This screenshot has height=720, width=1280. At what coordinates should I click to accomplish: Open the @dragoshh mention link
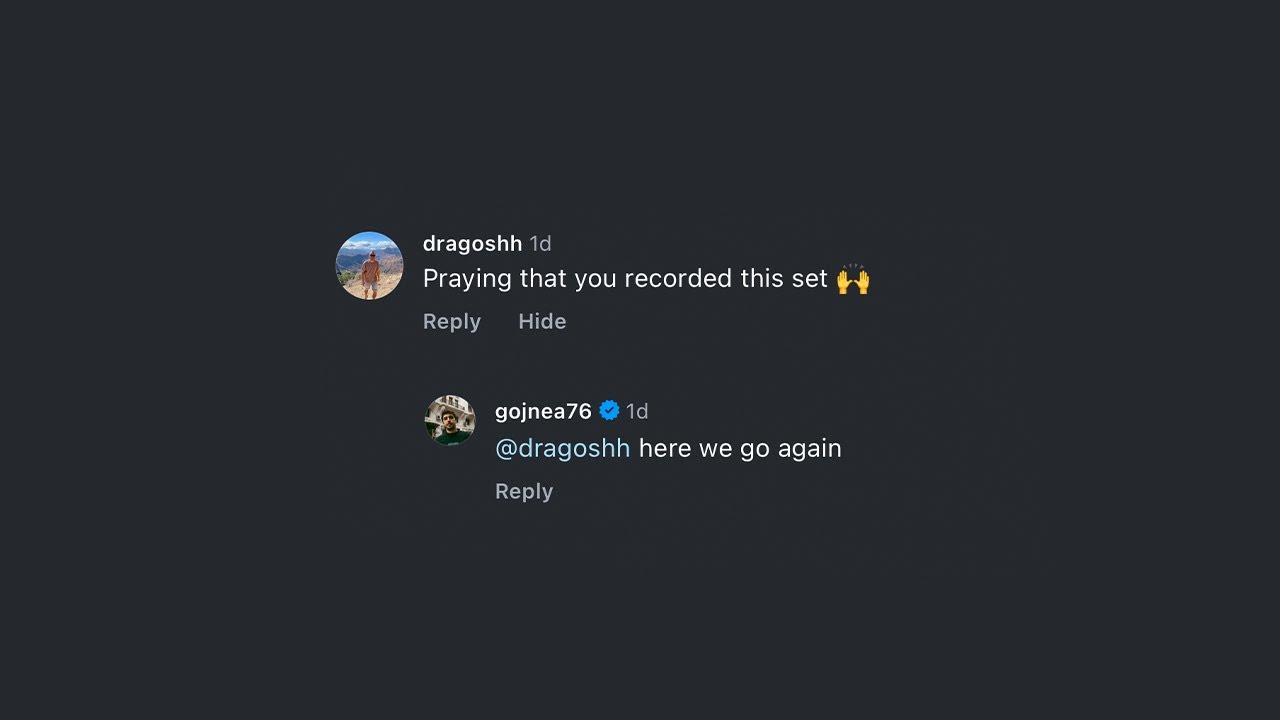click(x=562, y=448)
